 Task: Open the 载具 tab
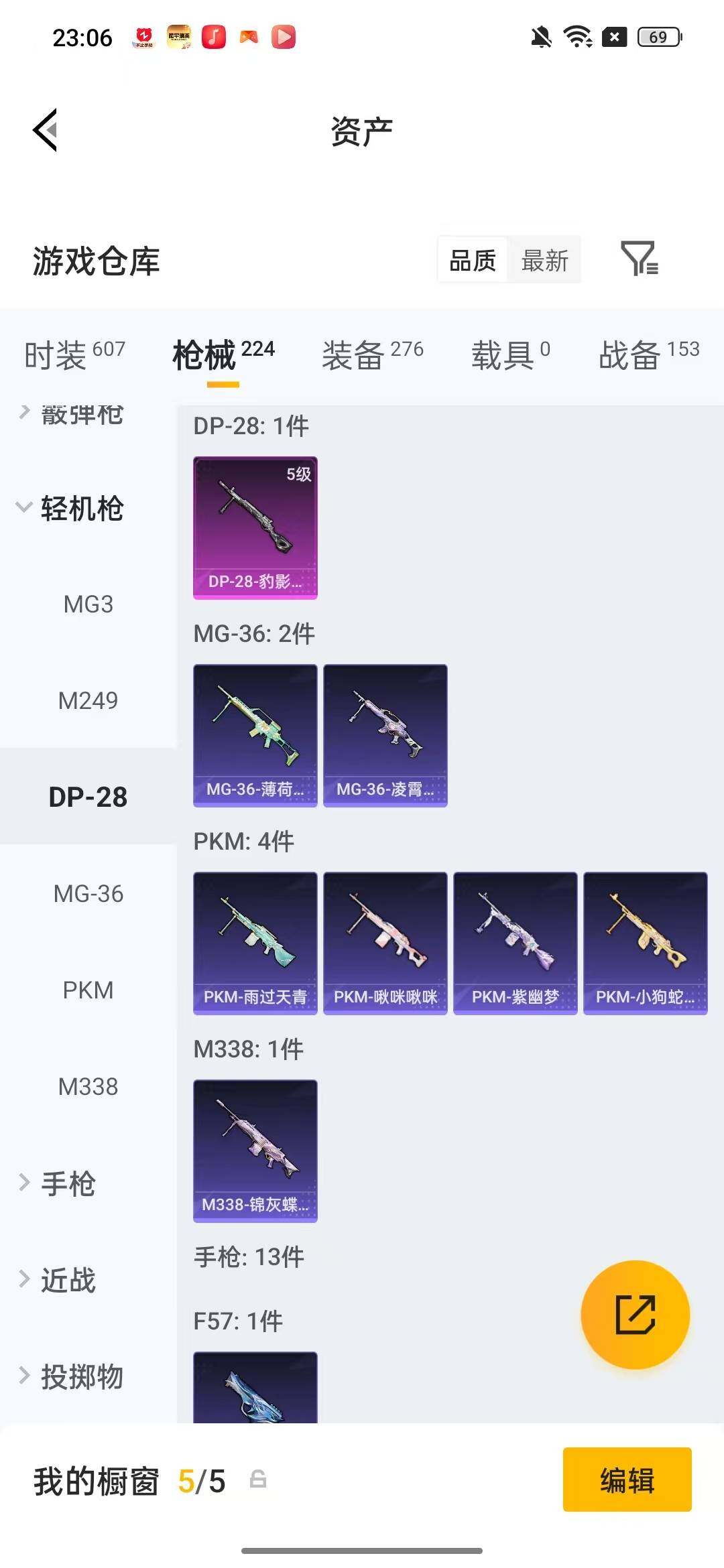[511, 354]
